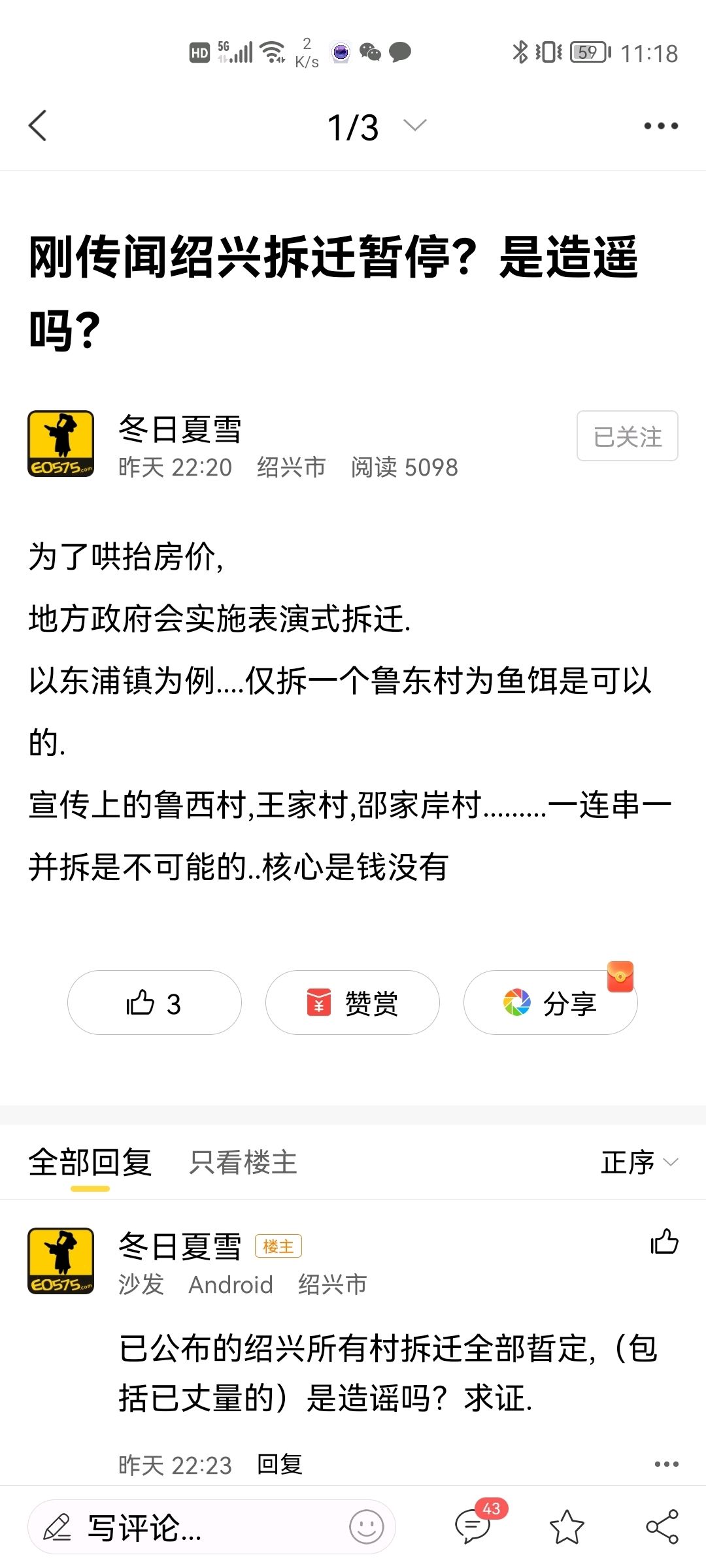706x1568 pixels.
Task: Change the 正序 sort order dropdown
Action: pos(639,1163)
